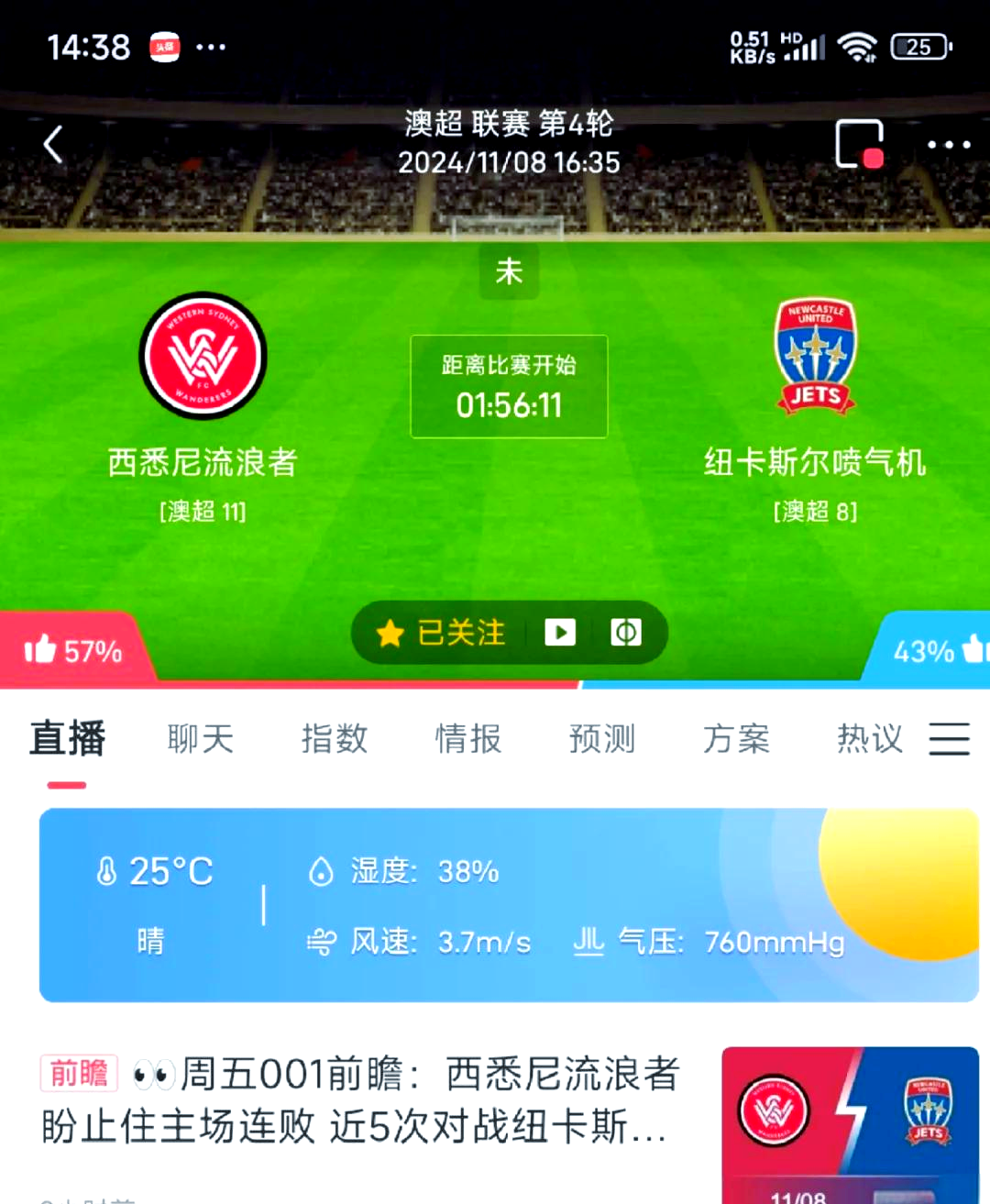Tap the Western Sydney Wanderers club badge

(203, 357)
